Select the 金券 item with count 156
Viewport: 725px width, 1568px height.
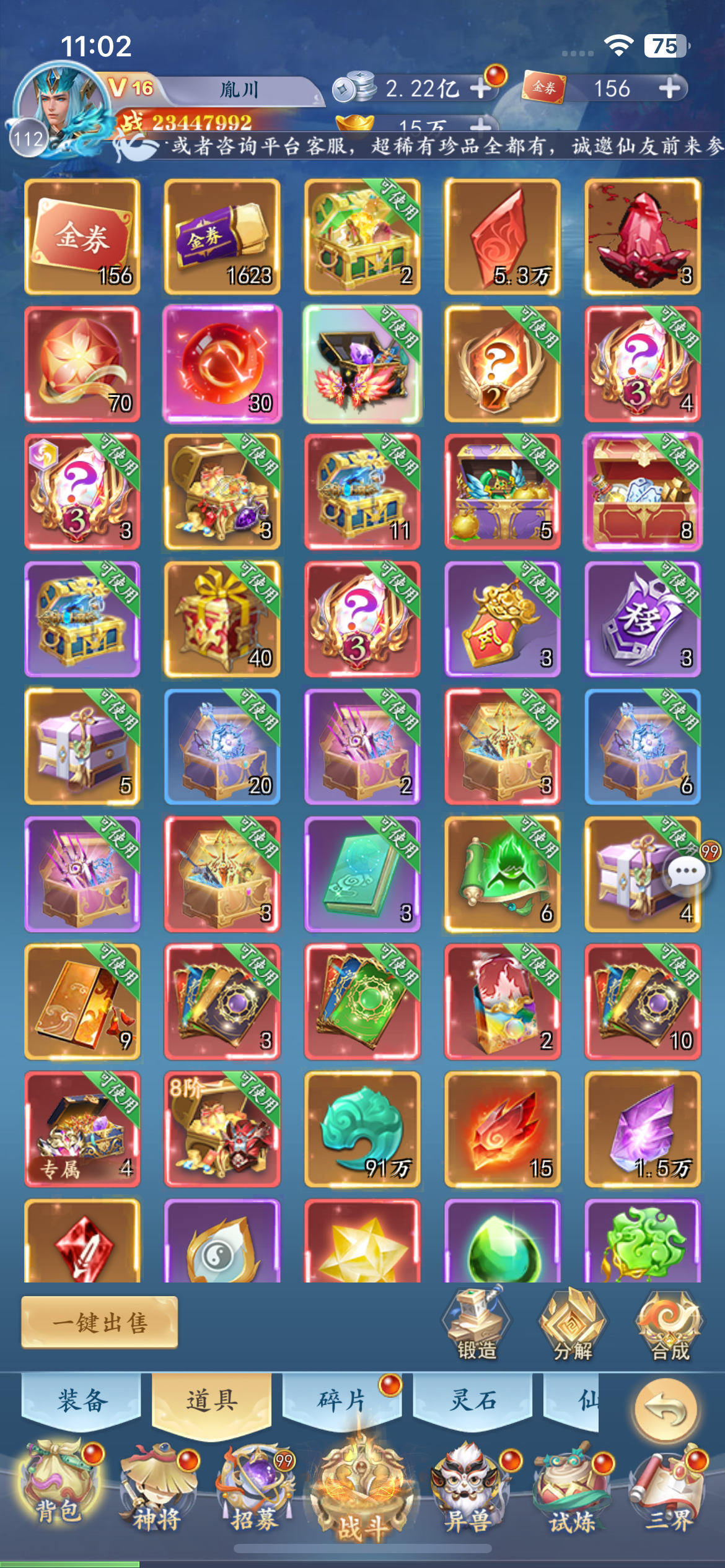click(82, 237)
